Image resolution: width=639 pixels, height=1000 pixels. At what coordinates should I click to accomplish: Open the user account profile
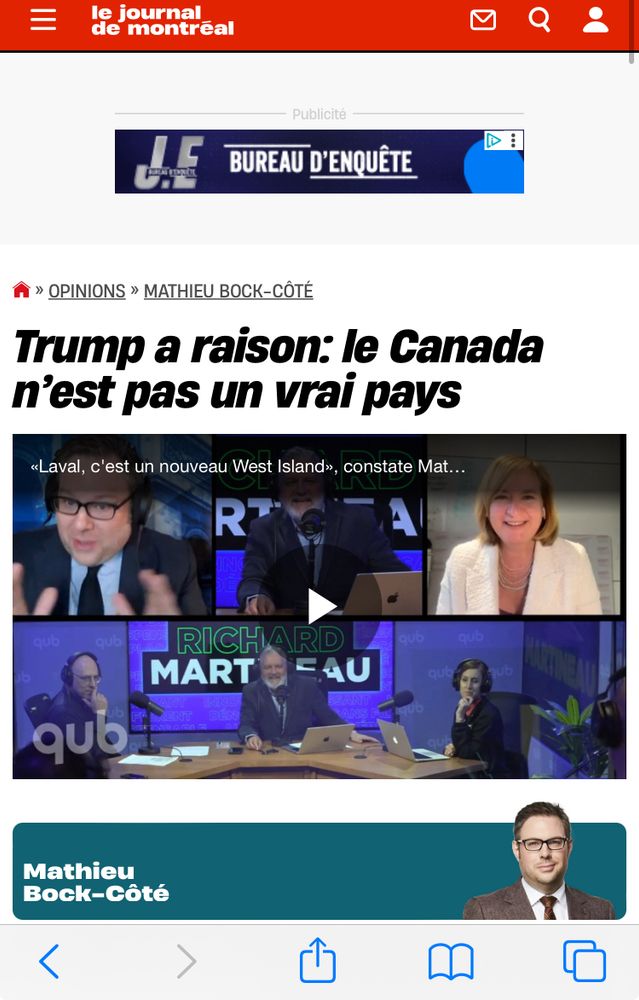596,20
